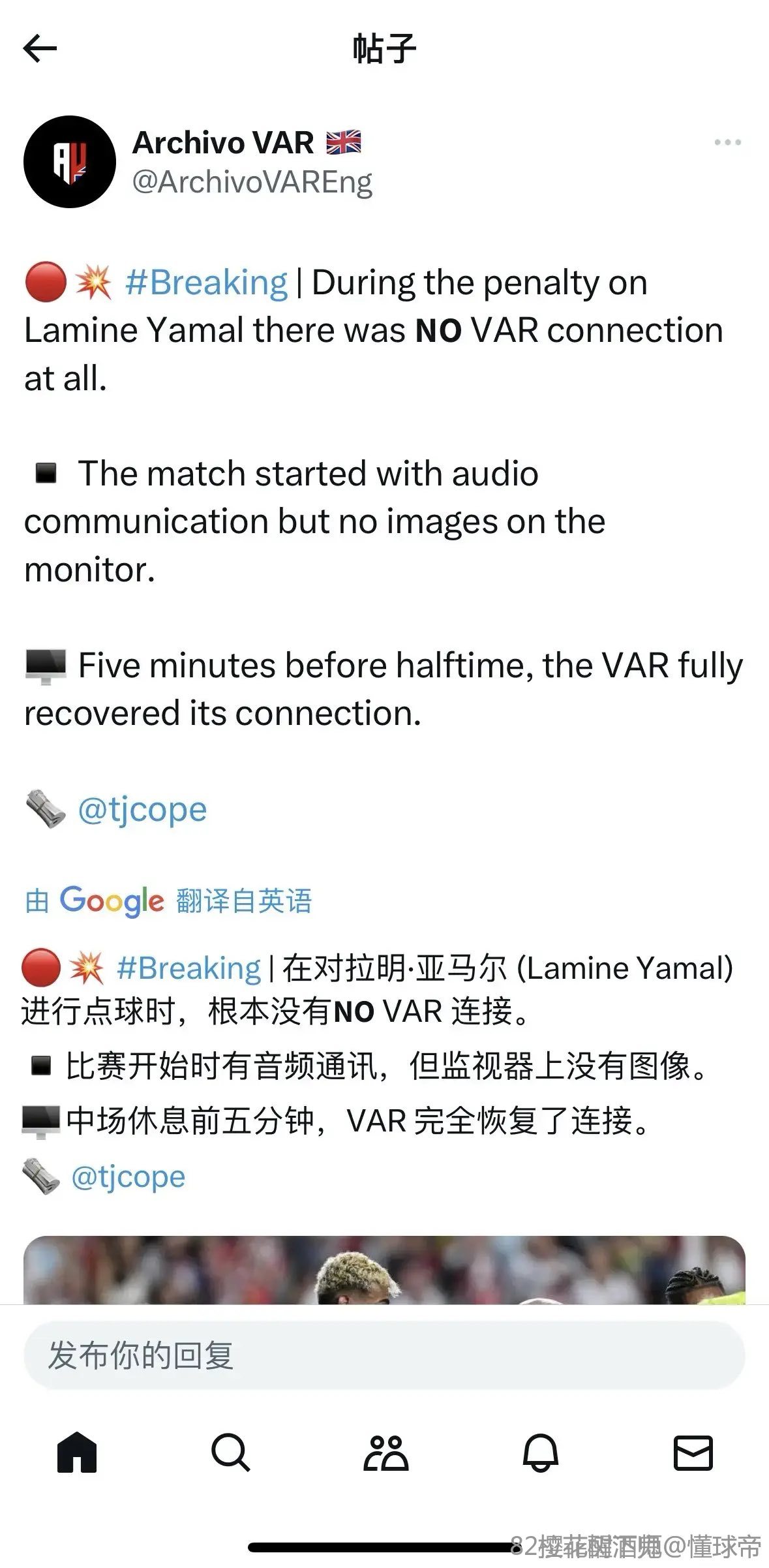Open the notifications bell tab
The width and height of the screenshot is (769, 1568).
[541, 1453]
